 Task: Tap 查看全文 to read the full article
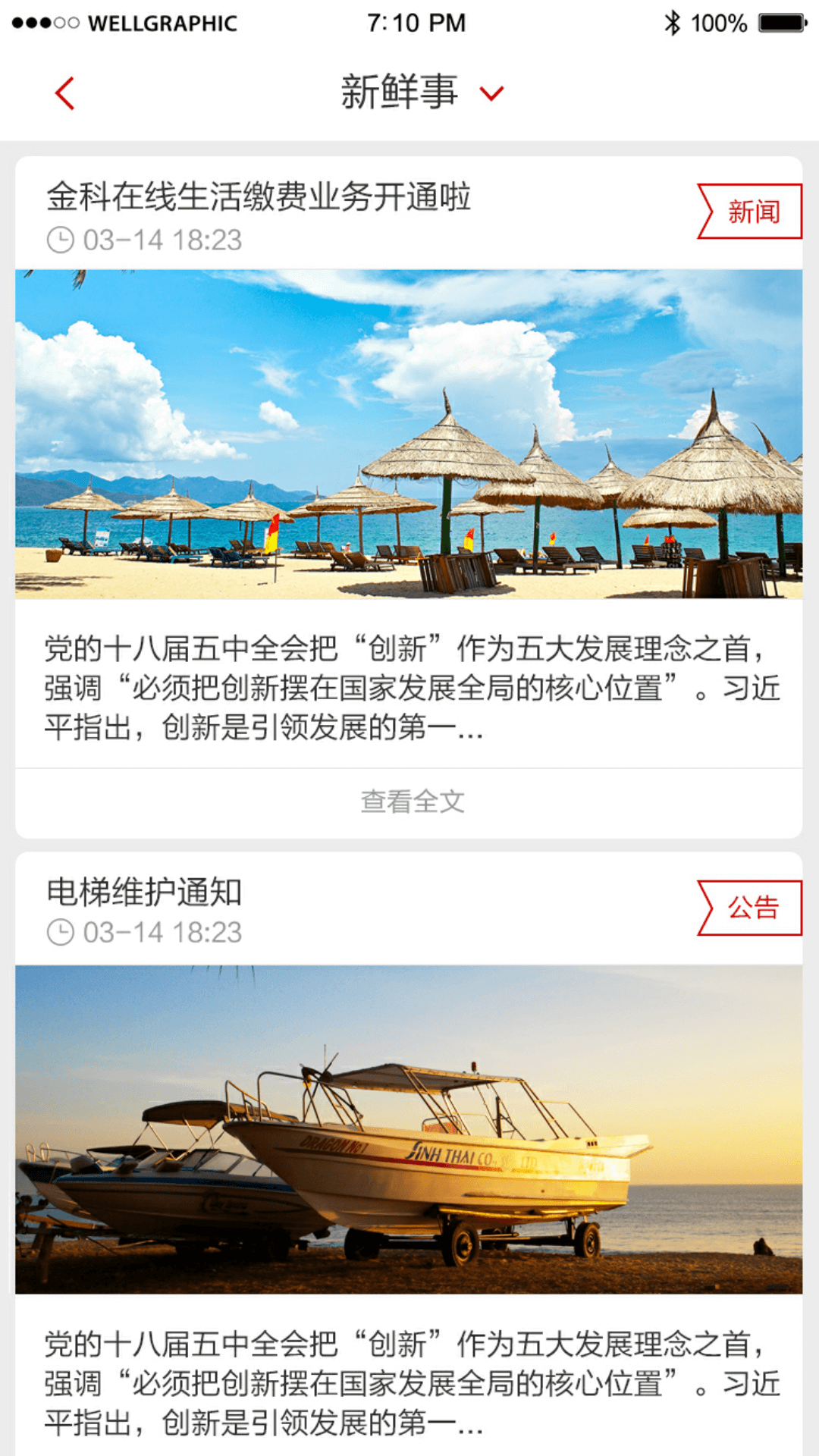(x=412, y=802)
